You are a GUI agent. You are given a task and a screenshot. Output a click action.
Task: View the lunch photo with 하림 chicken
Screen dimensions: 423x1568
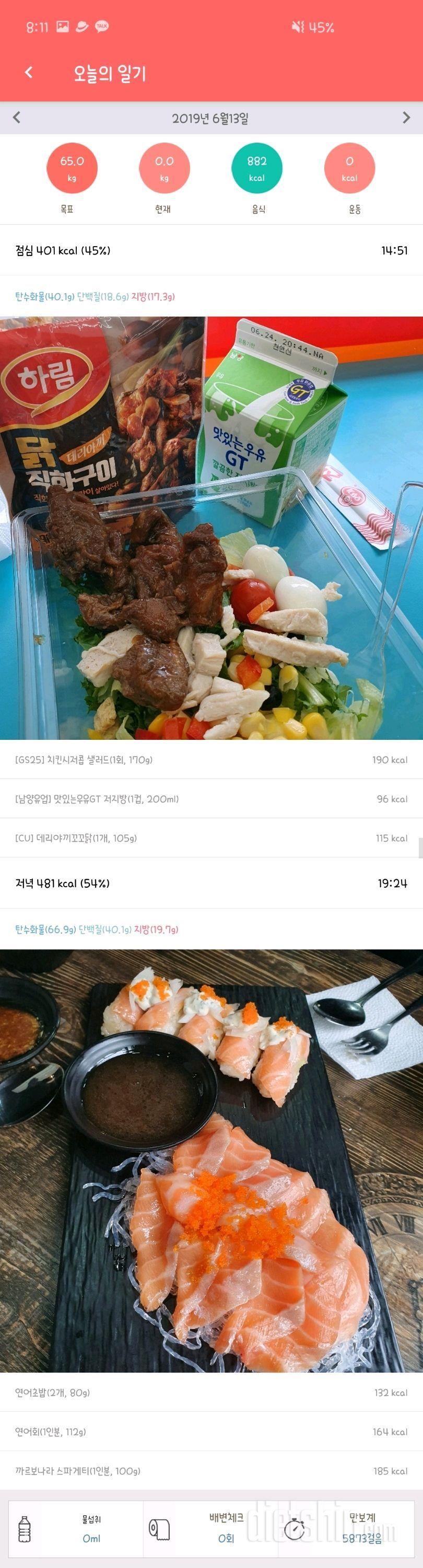click(x=211, y=528)
